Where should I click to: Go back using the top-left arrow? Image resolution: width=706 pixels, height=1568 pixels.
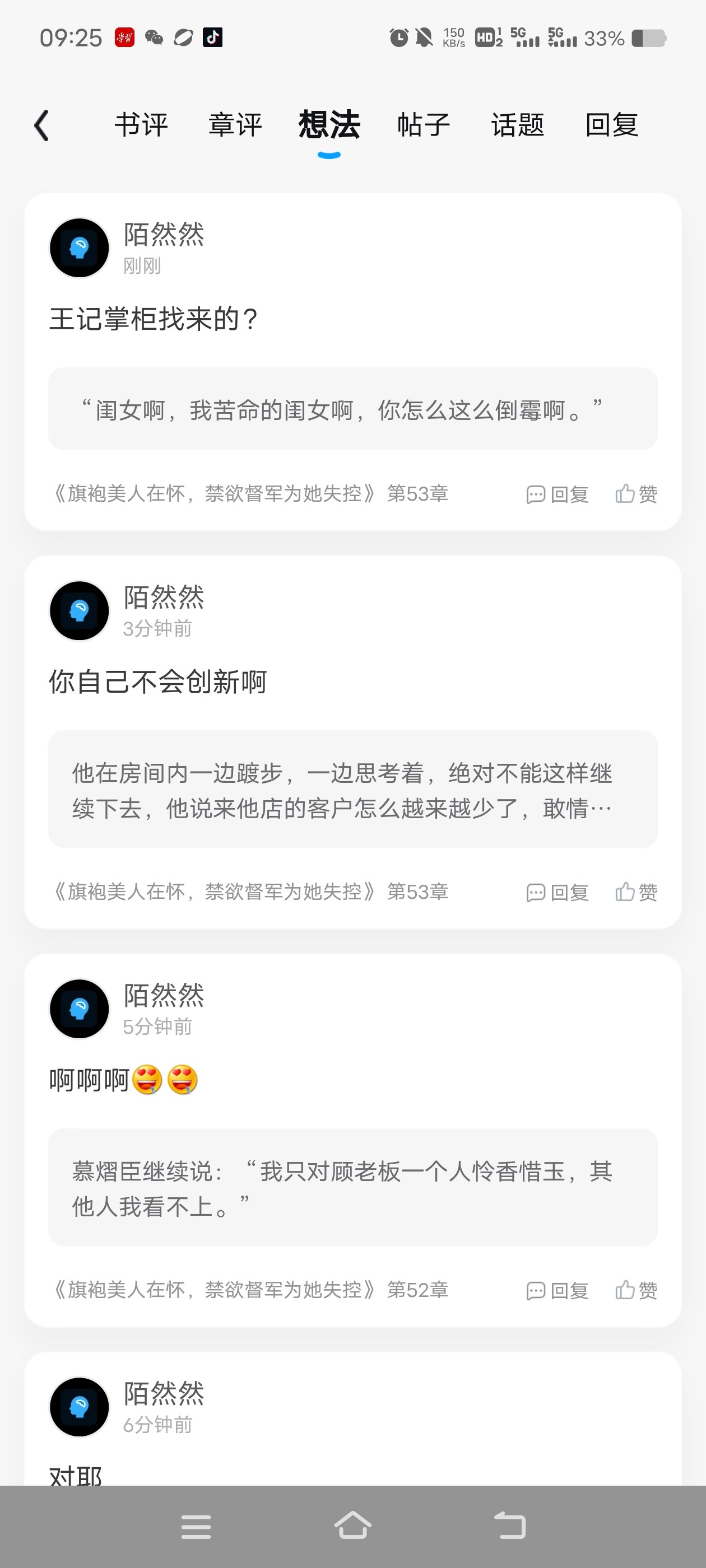pos(41,126)
